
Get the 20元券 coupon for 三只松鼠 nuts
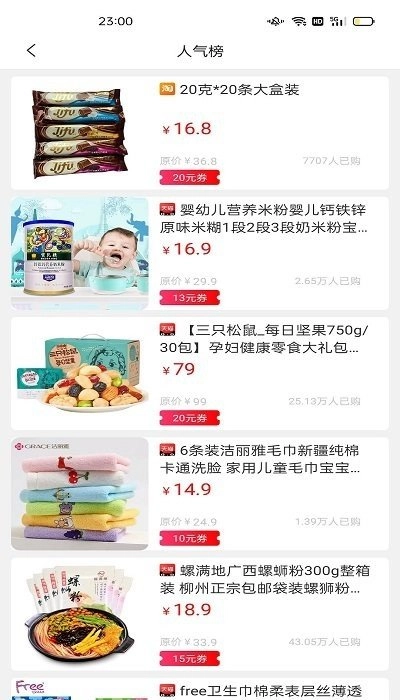point(190,418)
